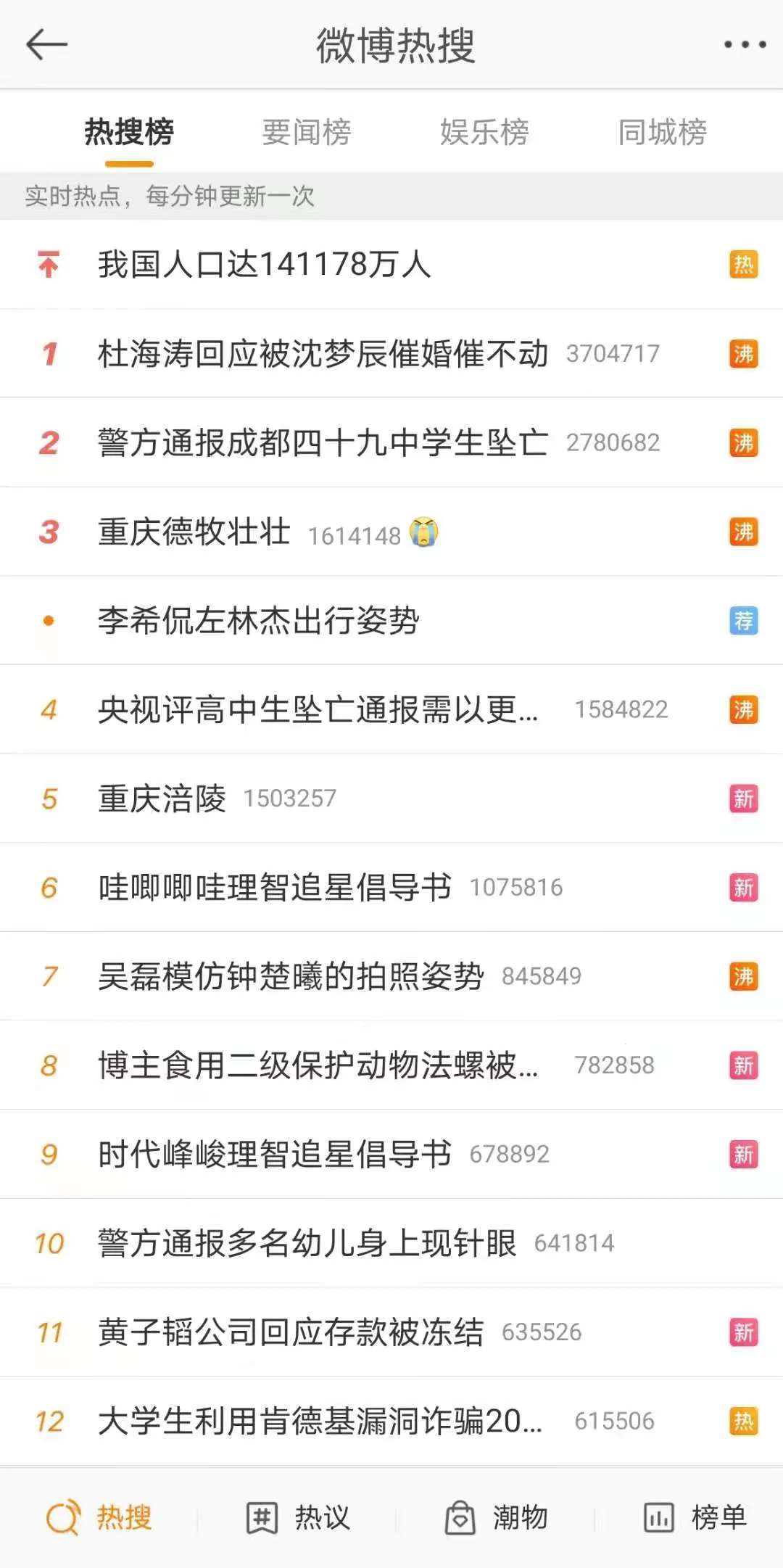The image size is (783, 1568).
Task: Open recommended topic 李希侃左林杰出行姿势
Action: (x=391, y=621)
